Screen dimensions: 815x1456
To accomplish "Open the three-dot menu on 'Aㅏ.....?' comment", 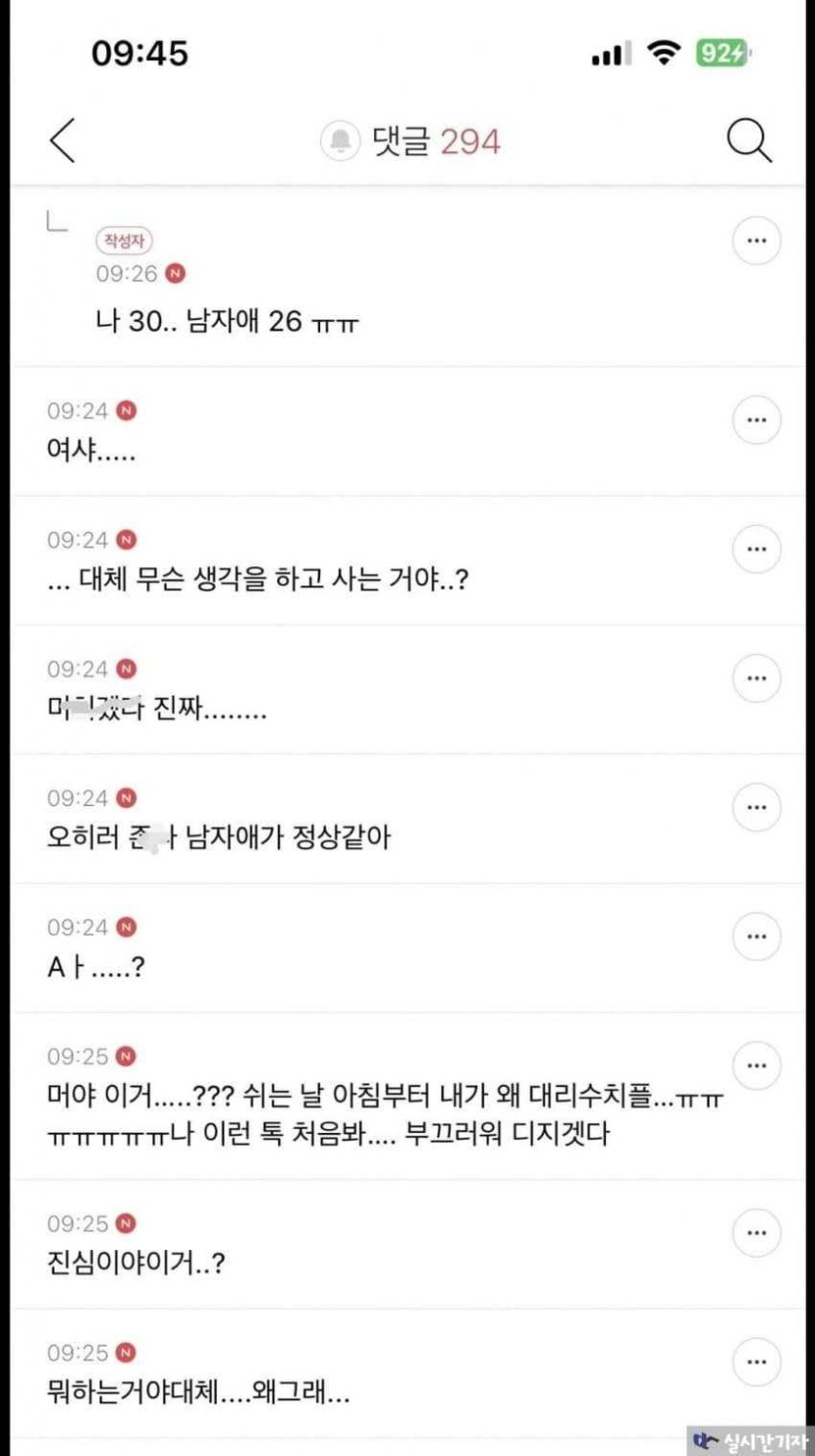I will [x=756, y=937].
